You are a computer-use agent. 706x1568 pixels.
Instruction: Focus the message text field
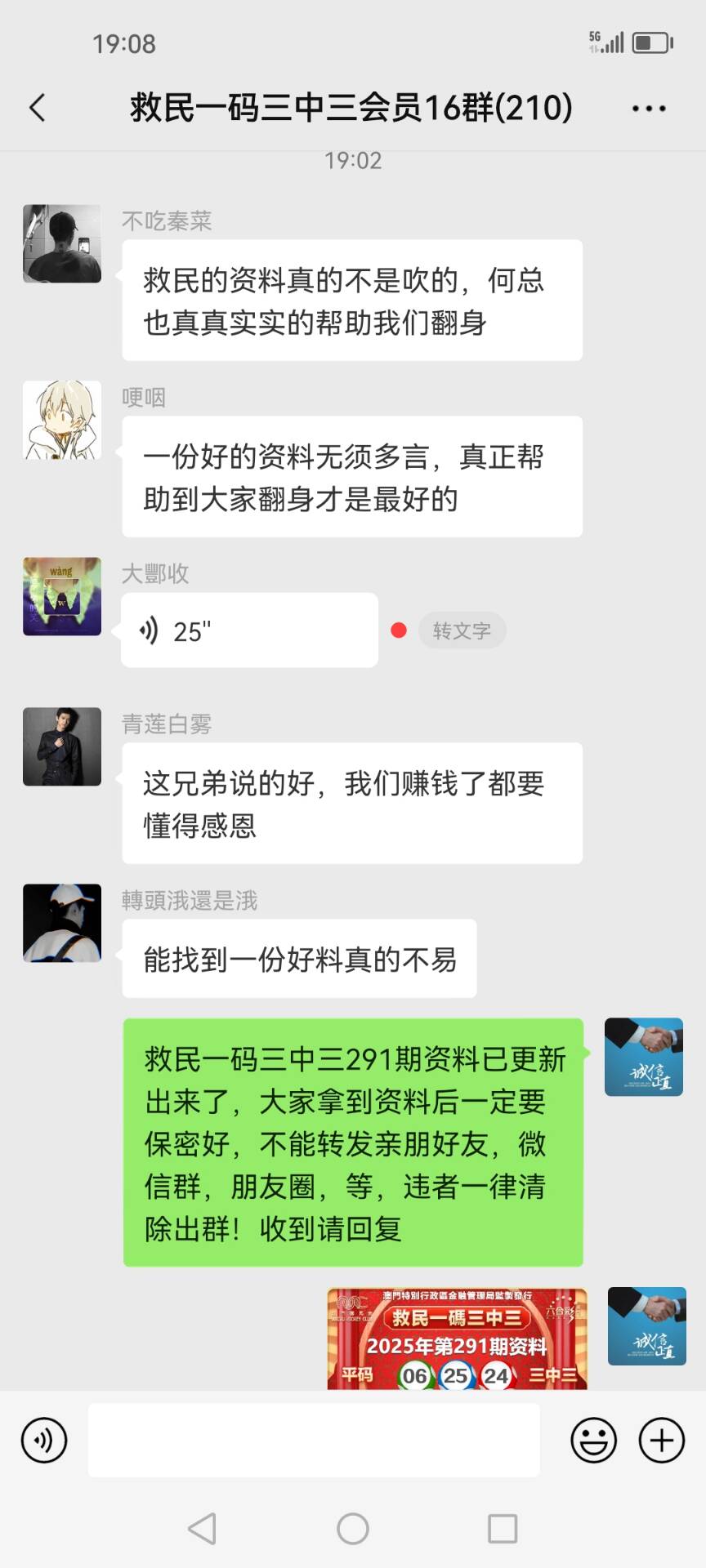(314, 1441)
